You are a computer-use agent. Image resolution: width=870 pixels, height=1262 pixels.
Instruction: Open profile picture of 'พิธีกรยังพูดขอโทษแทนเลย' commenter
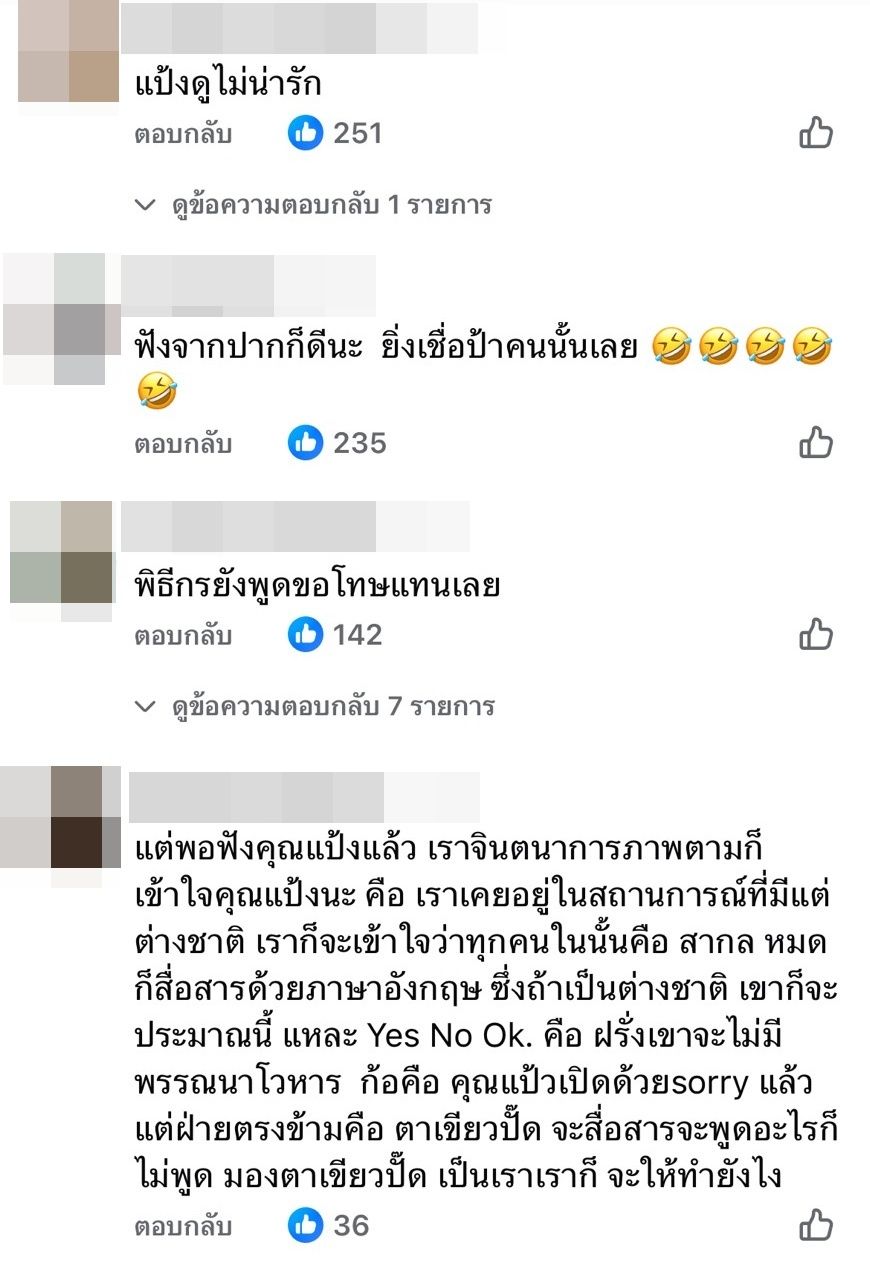tap(60, 552)
